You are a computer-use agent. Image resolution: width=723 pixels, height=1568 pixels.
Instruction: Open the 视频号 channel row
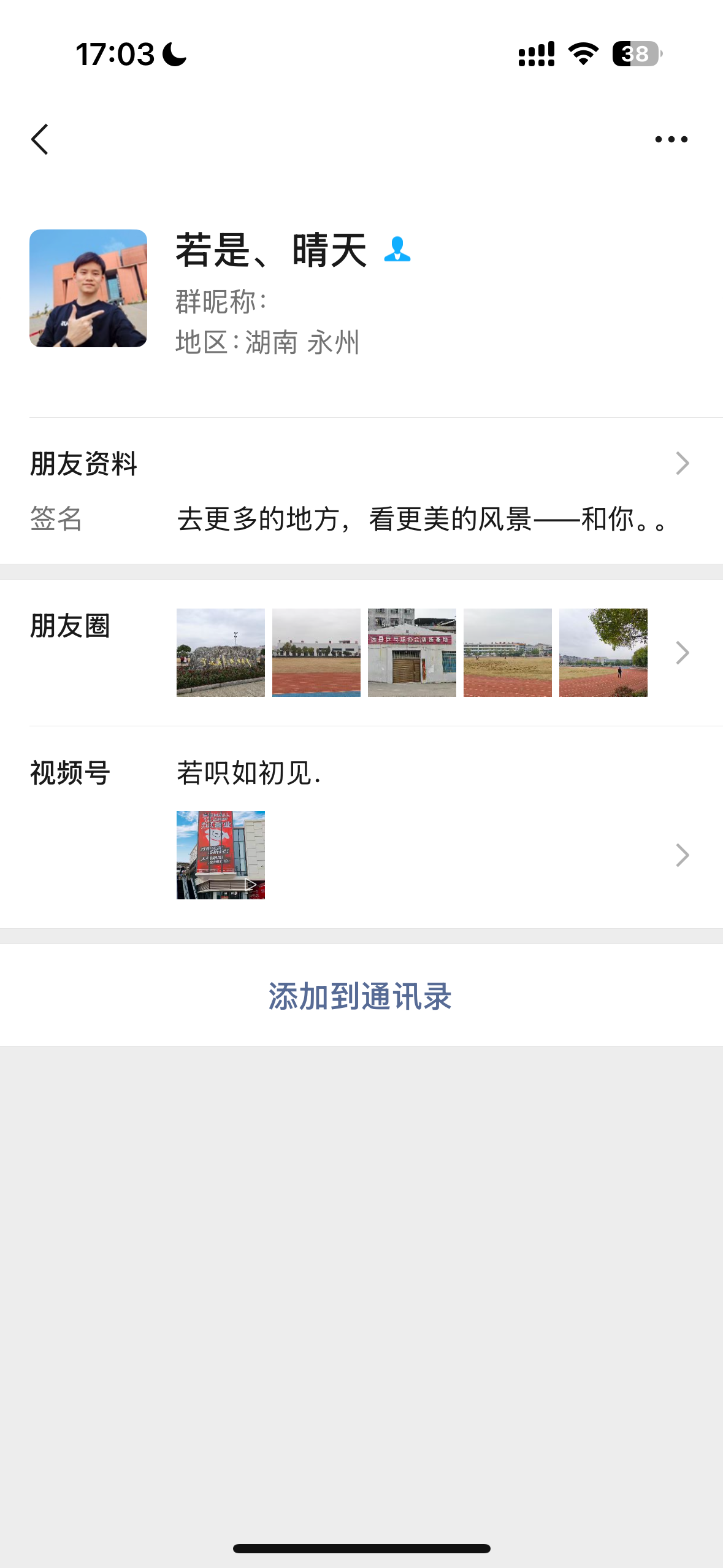(361, 828)
